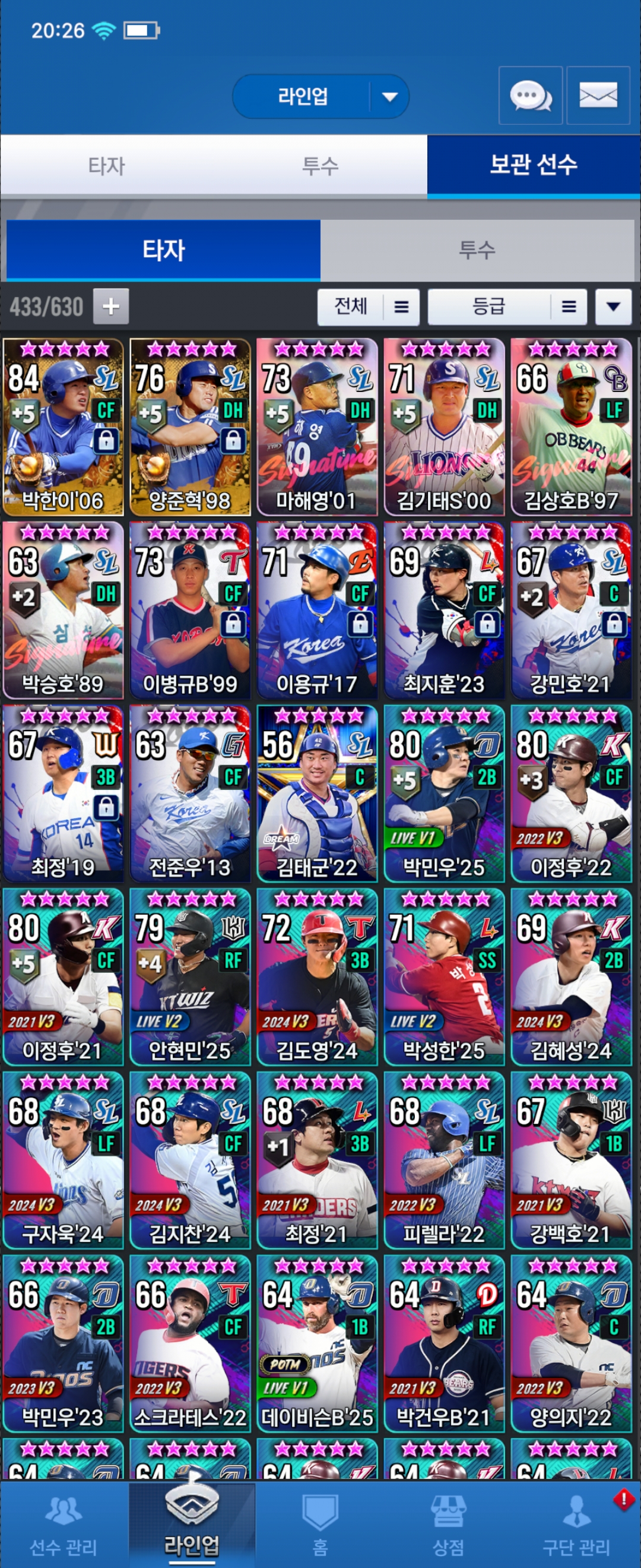The image size is (641, 1568).
Task: Select the 이용규'17 card
Action: click(x=317, y=610)
